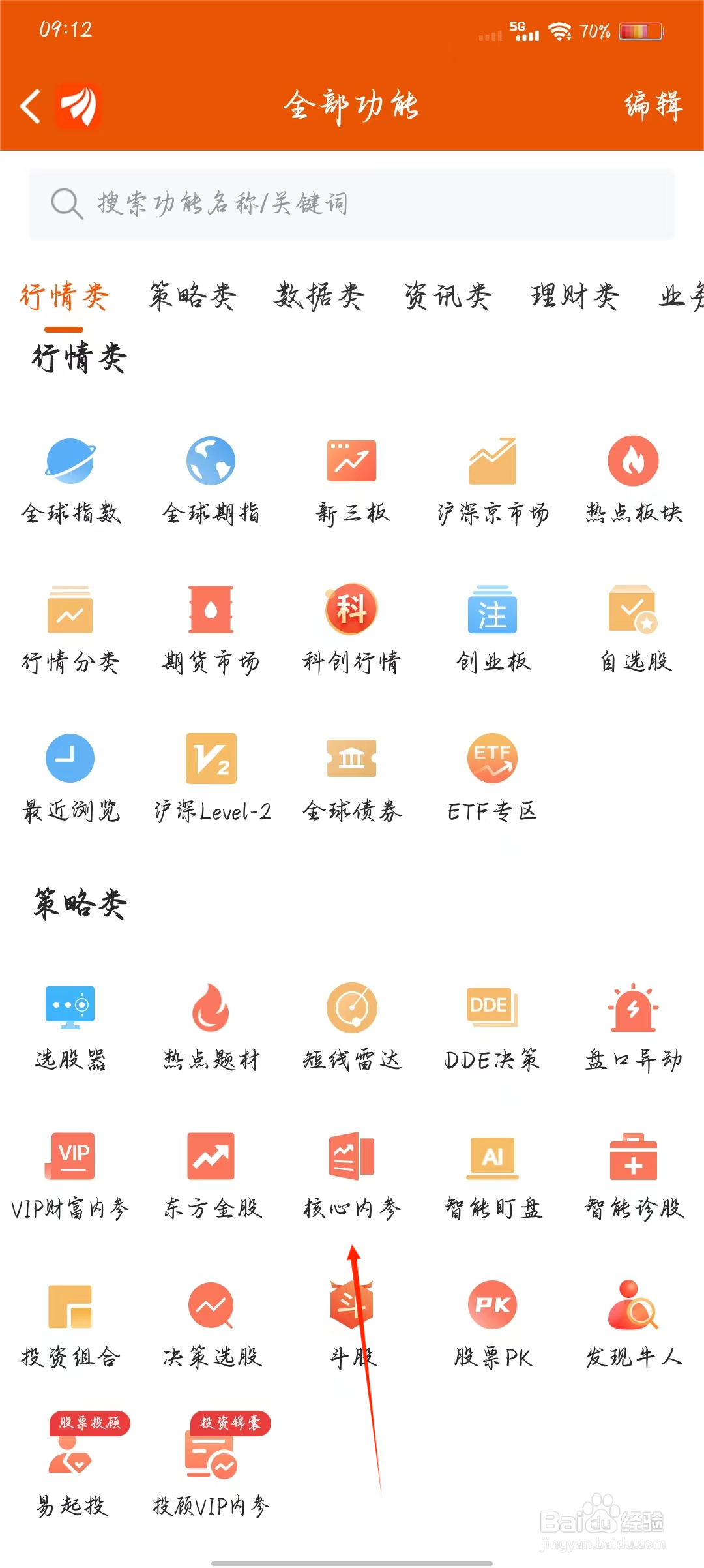
Task: Tap the 编辑 edit button
Action: [x=653, y=106]
